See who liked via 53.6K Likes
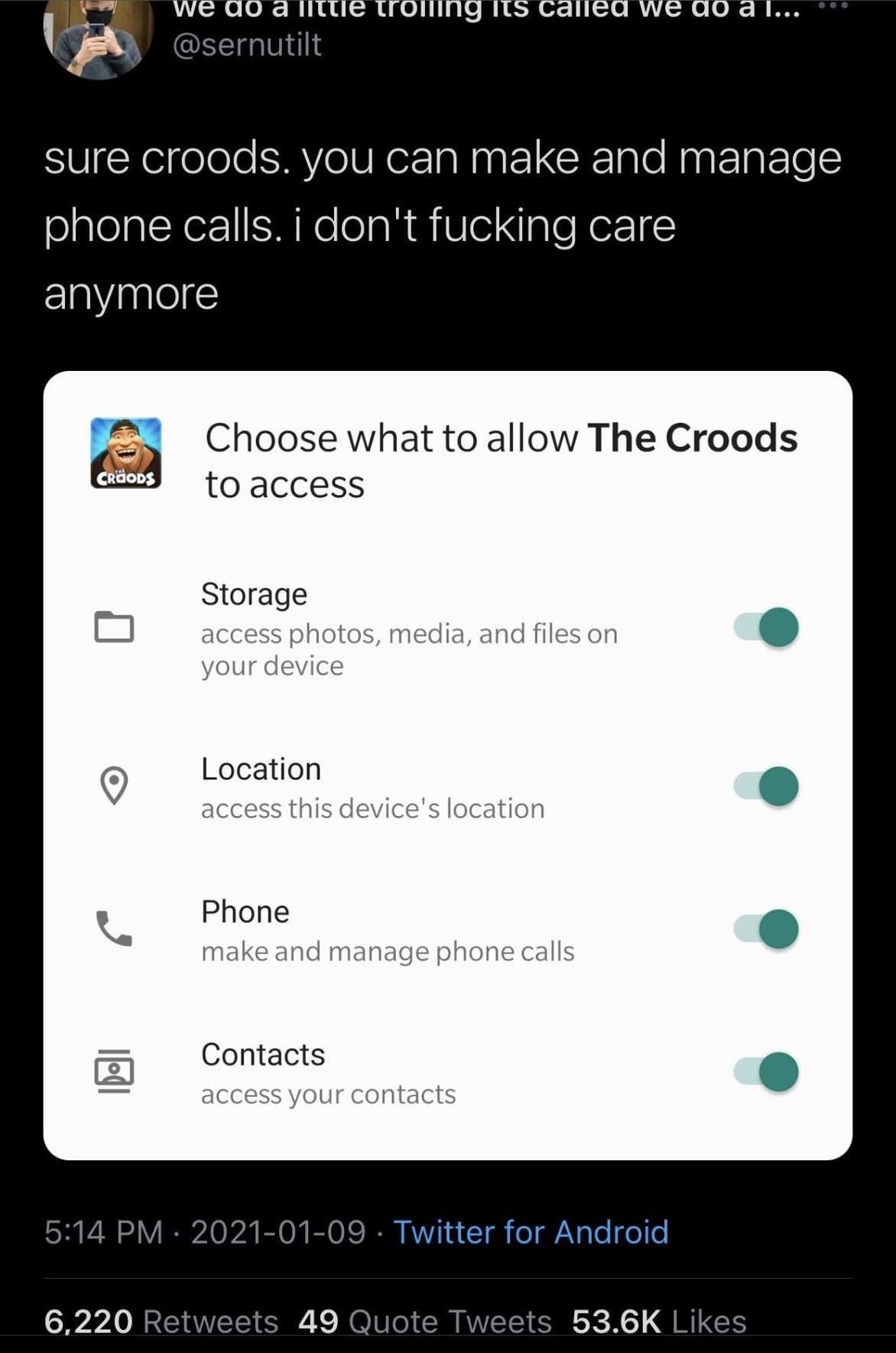Screen dimensions: 896x1353 tap(659, 1321)
